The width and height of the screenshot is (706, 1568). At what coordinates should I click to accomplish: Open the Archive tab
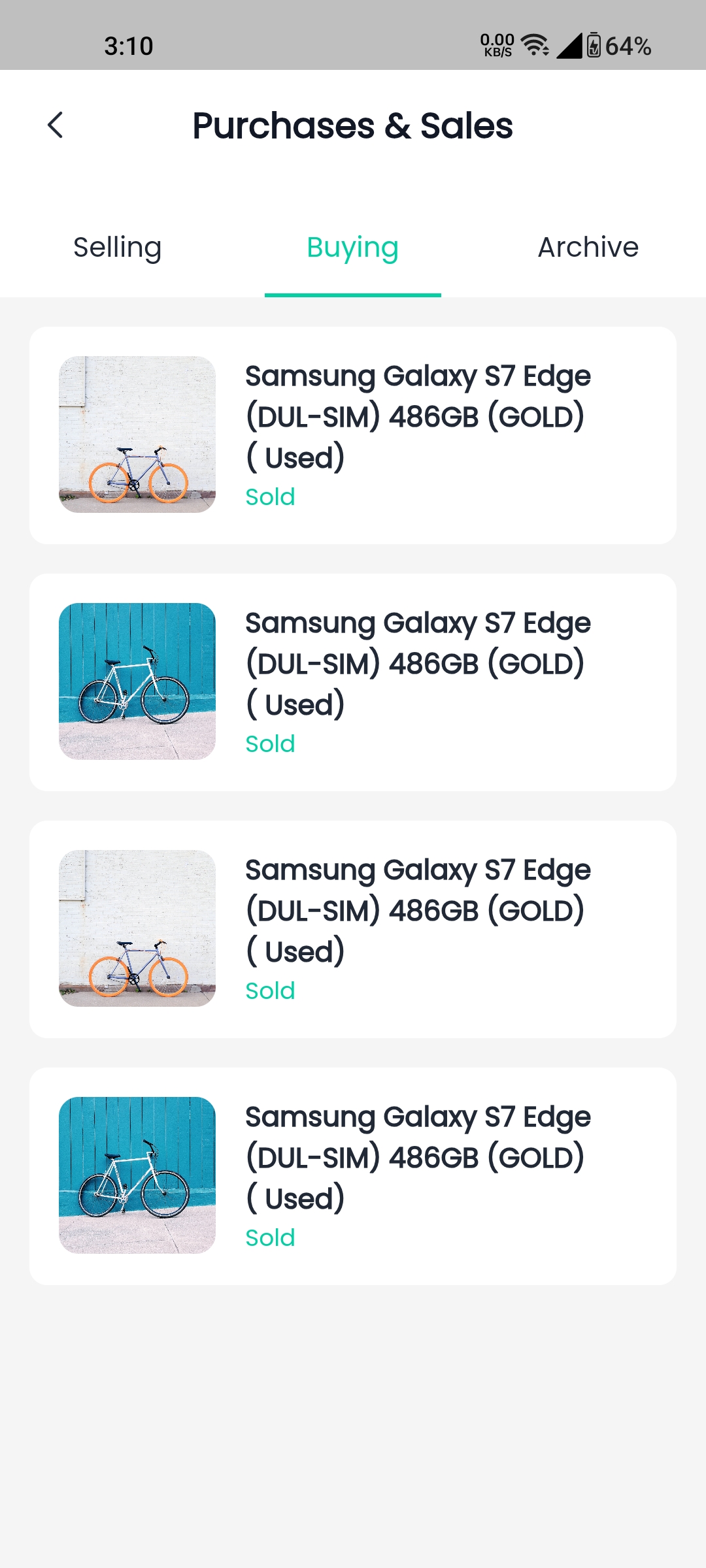[587, 247]
